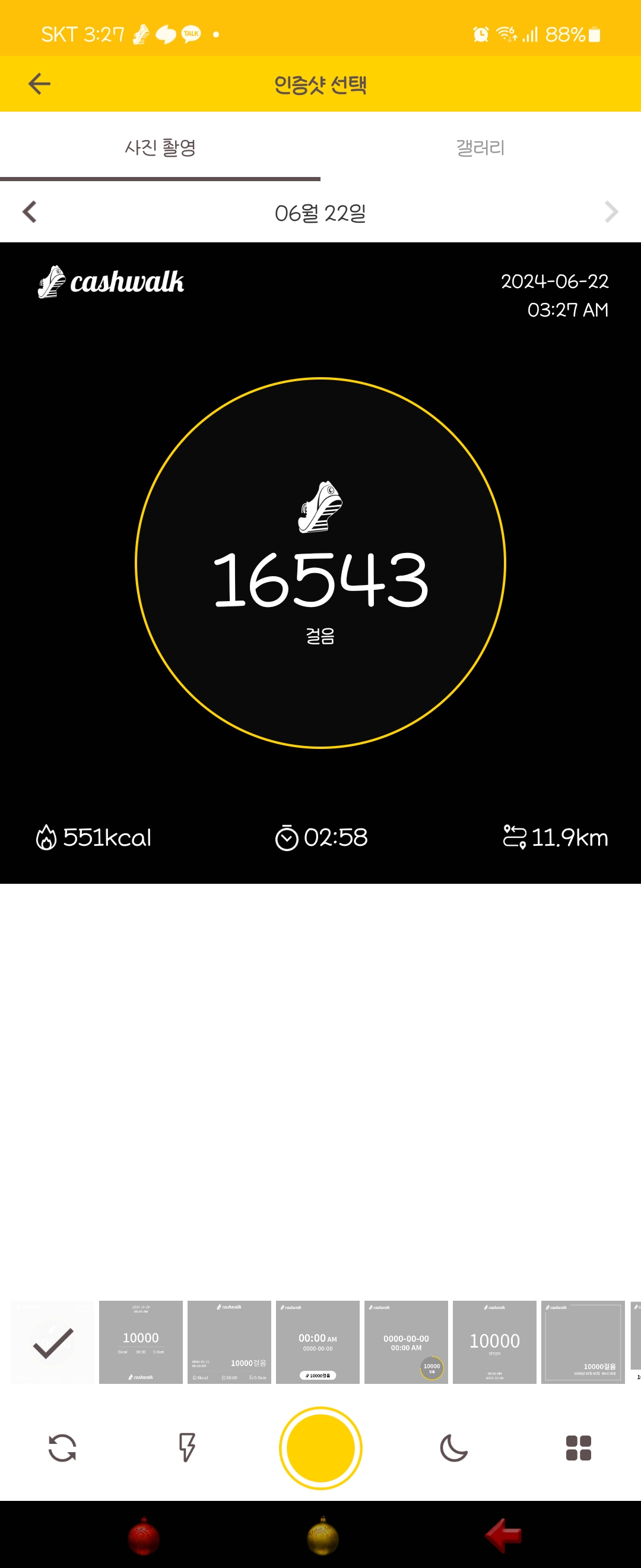
Task: Select the 사진 촬영 tab
Action: [160, 147]
